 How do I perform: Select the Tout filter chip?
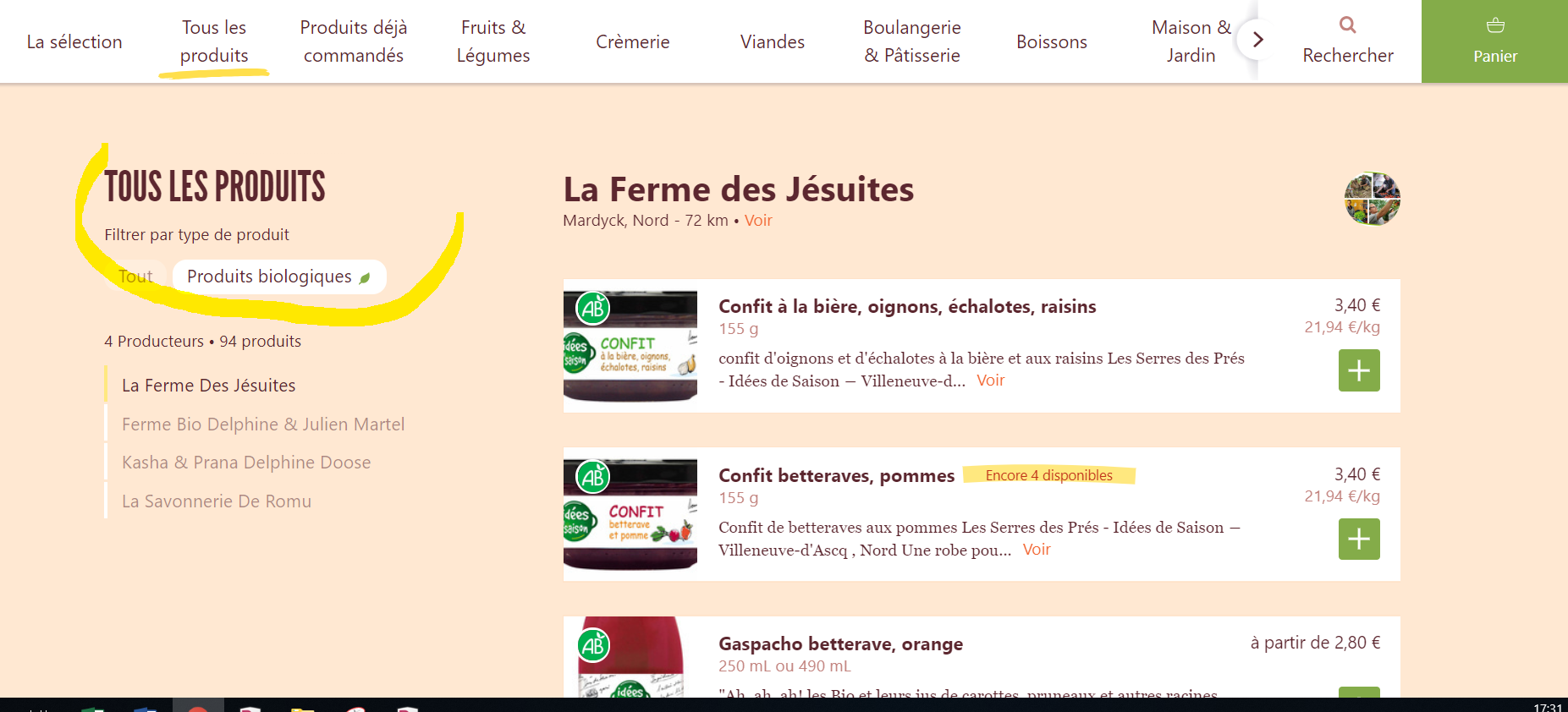135,277
